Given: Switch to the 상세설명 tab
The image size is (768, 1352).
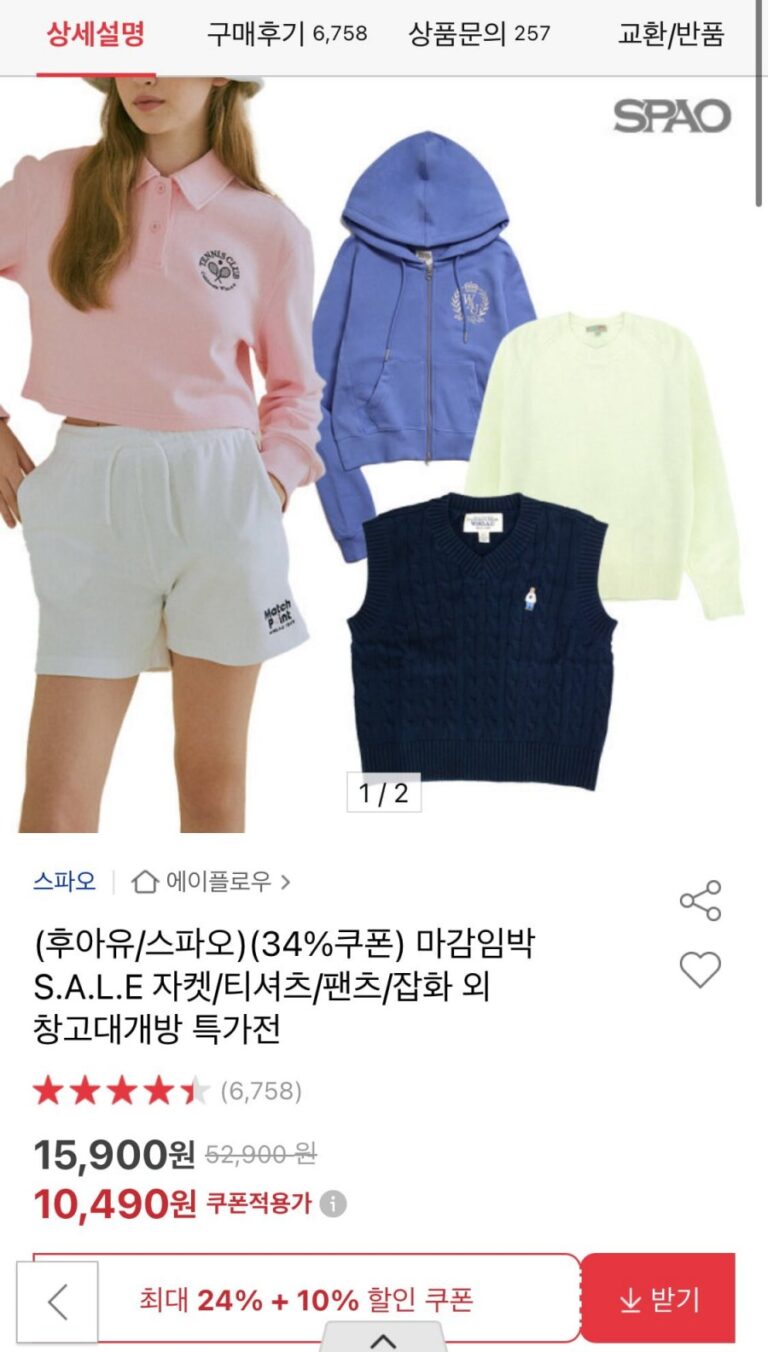Looking at the screenshot, I should [96, 34].
